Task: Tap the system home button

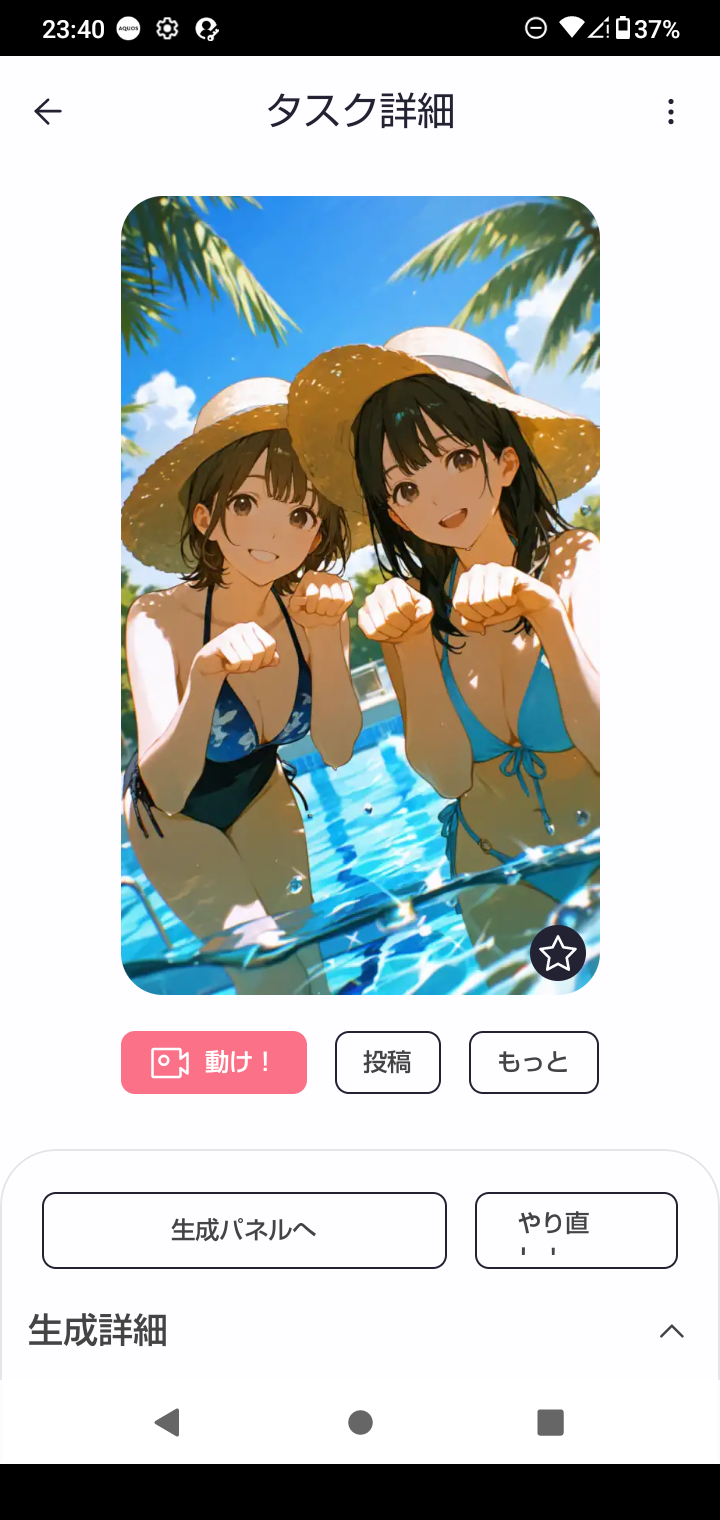Action: (360, 1422)
